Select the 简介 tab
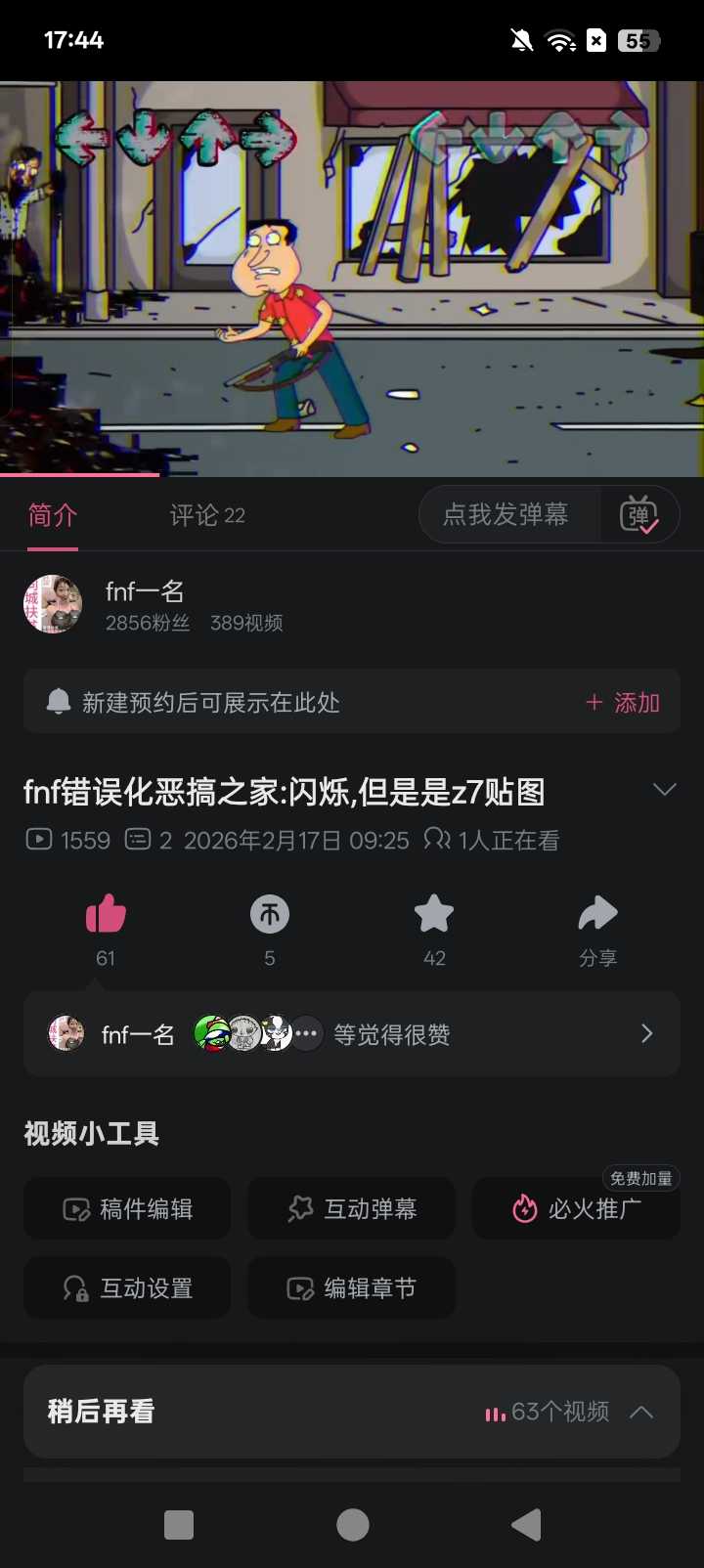 [x=53, y=515]
